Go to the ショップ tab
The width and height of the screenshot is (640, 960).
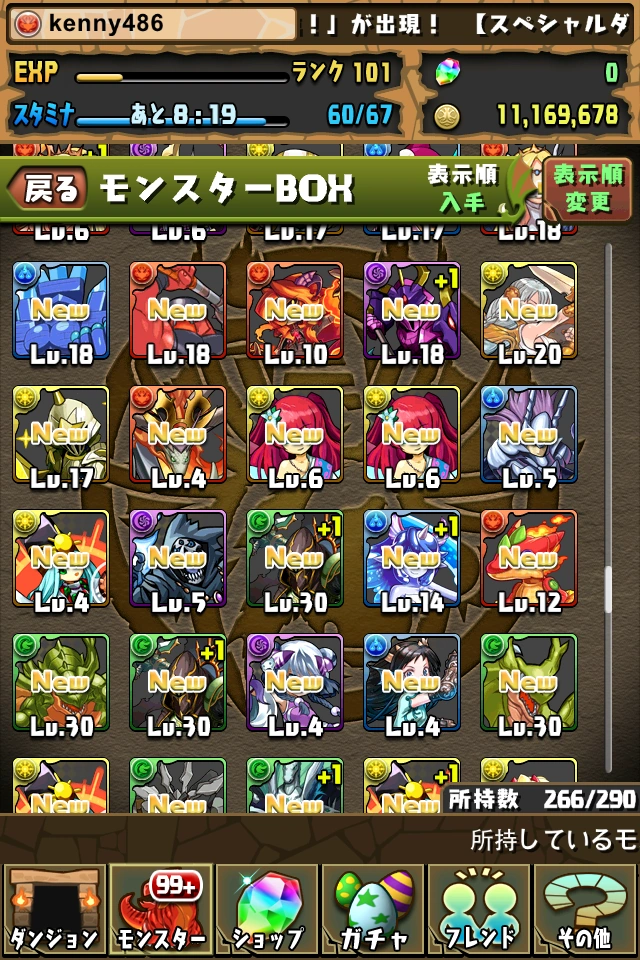coord(267,910)
